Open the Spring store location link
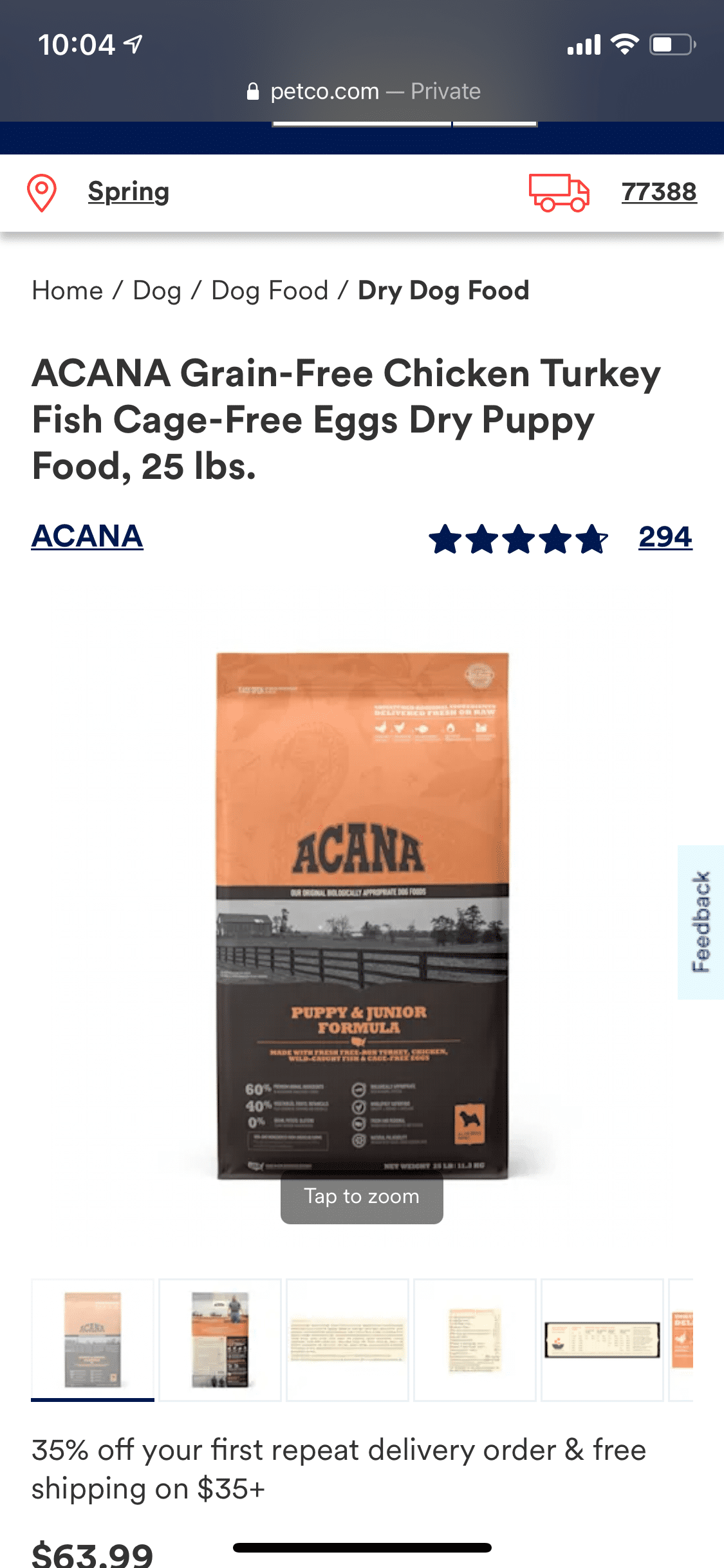This screenshot has width=724, height=1568. tap(128, 192)
